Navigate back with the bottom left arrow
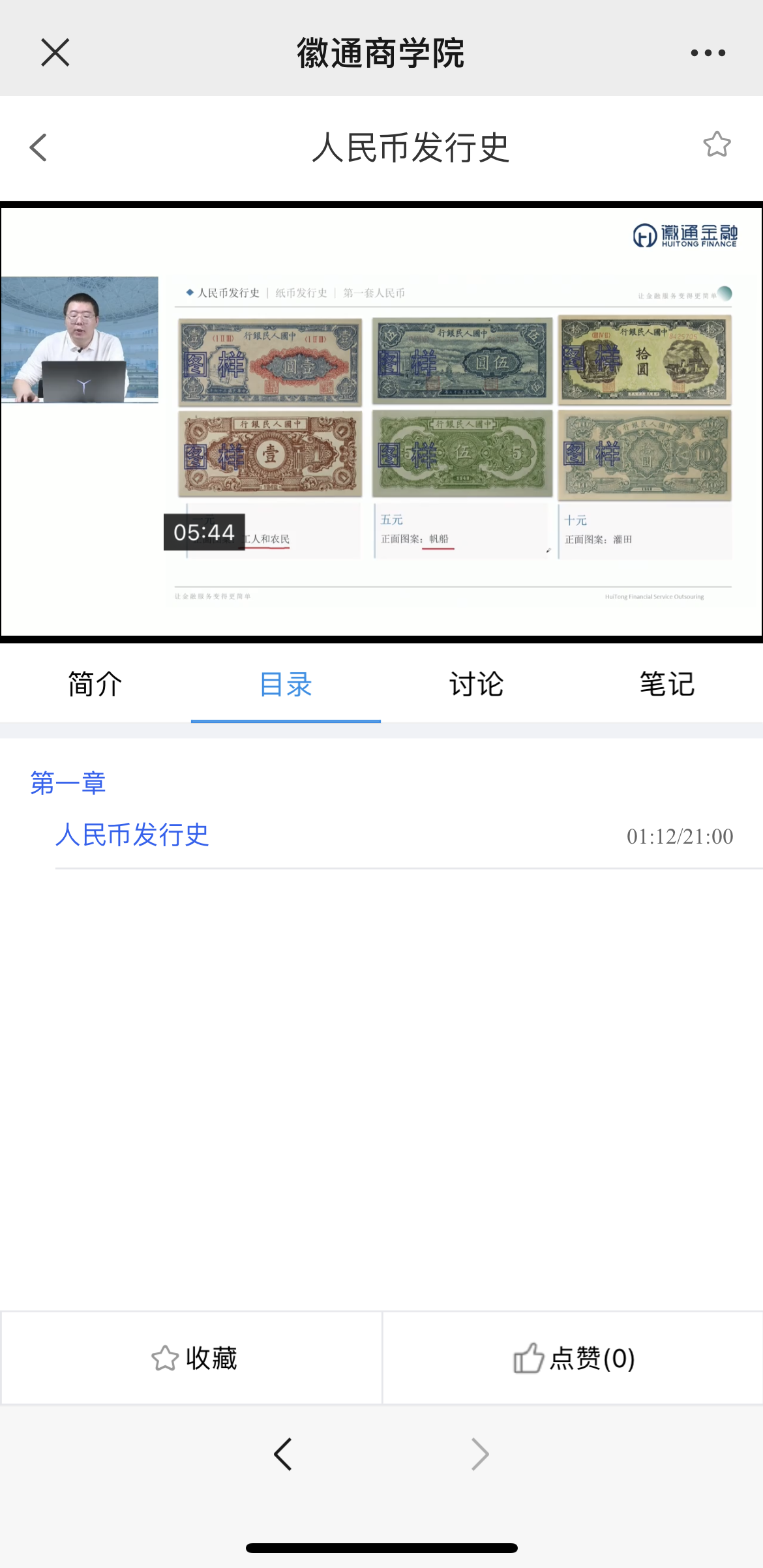This screenshot has height=1568, width=763. tap(282, 1454)
